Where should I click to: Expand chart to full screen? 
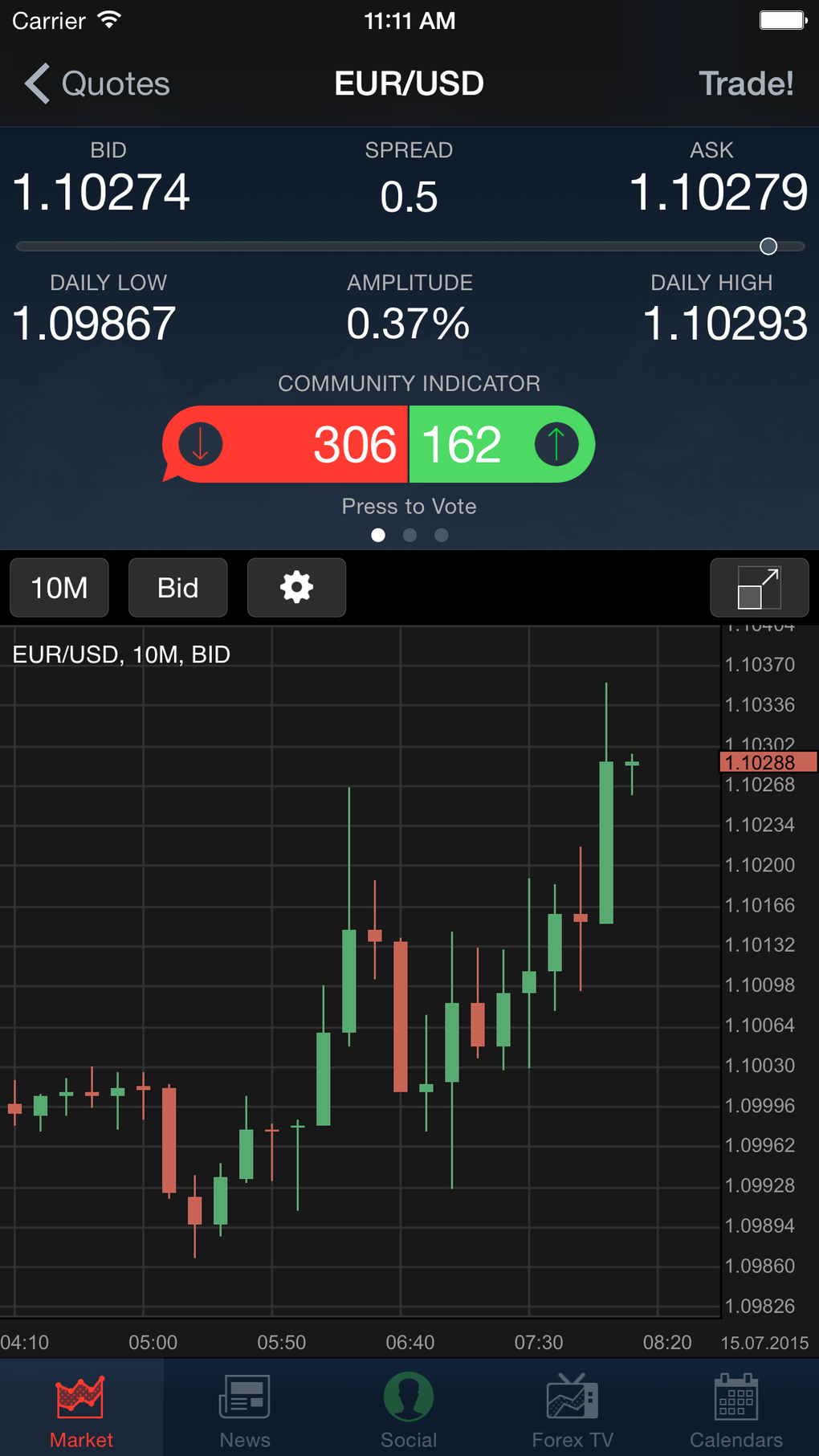click(759, 588)
